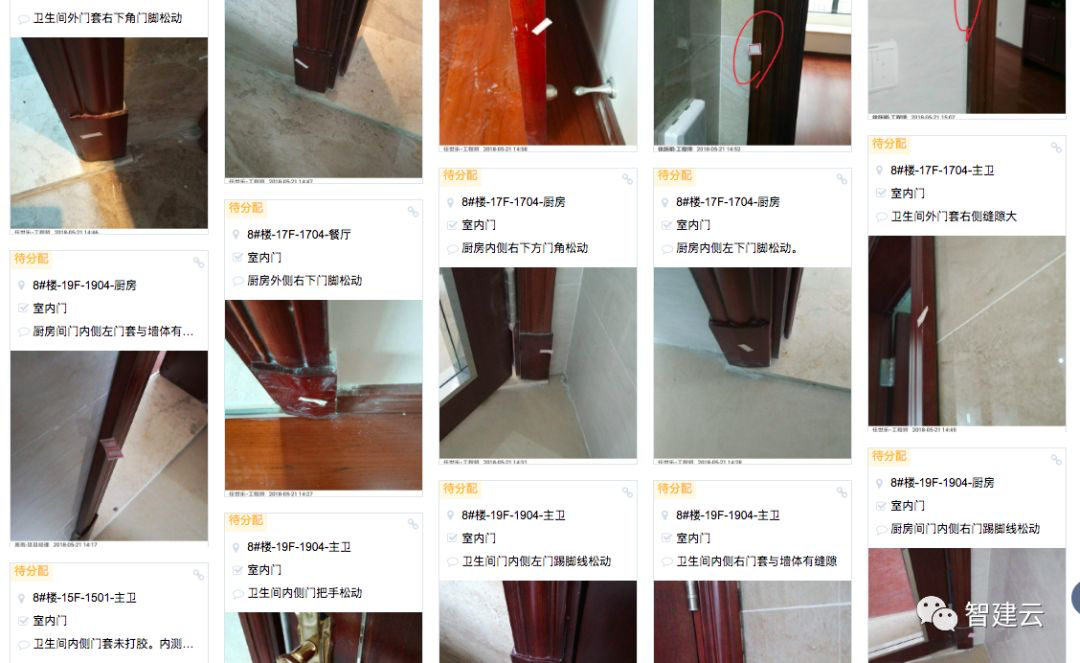This screenshot has height=663, width=1080.
Task: Open the 卫生间内侧门把手松动 issue card
Action: pyautogui.click(x=304, y=593)
